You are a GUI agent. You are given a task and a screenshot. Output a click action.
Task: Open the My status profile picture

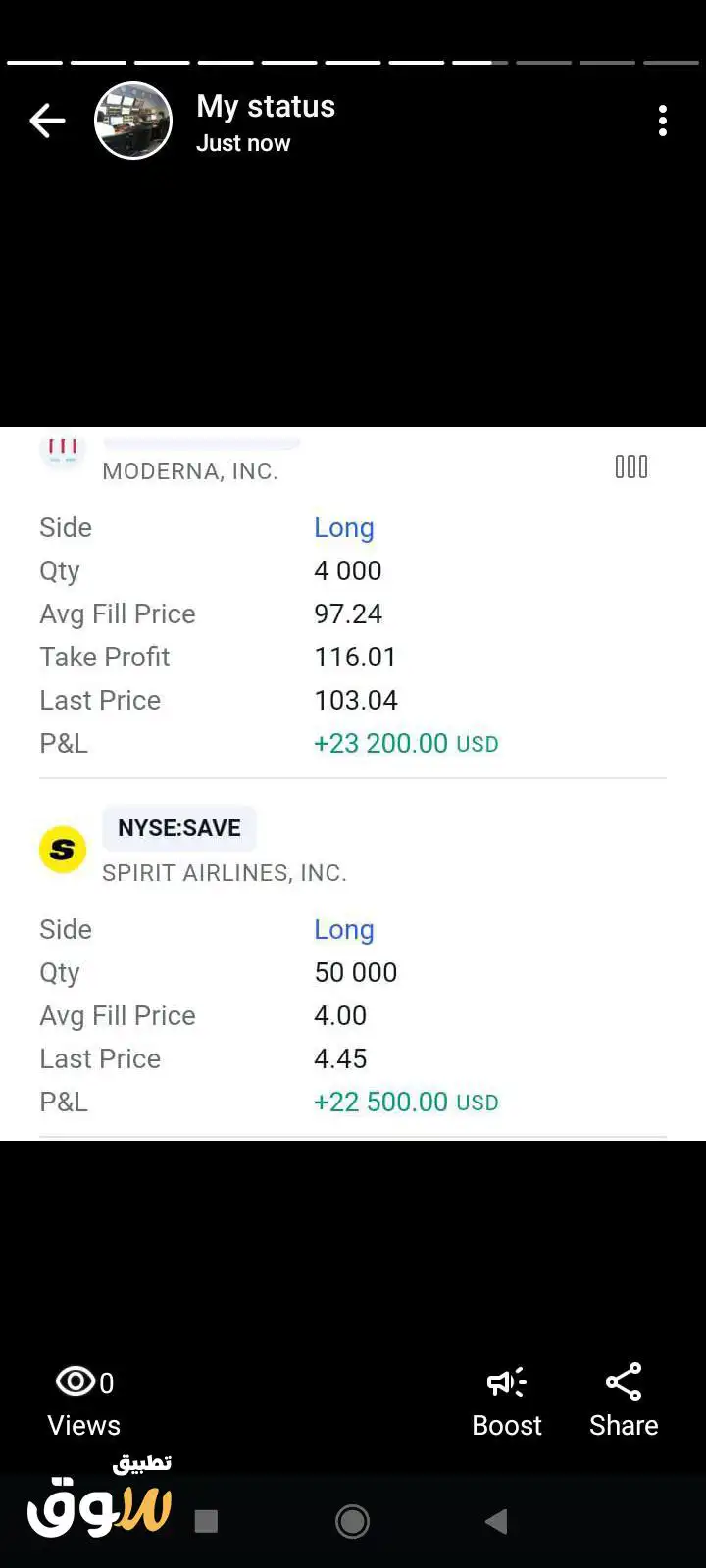tap(133, 121)
